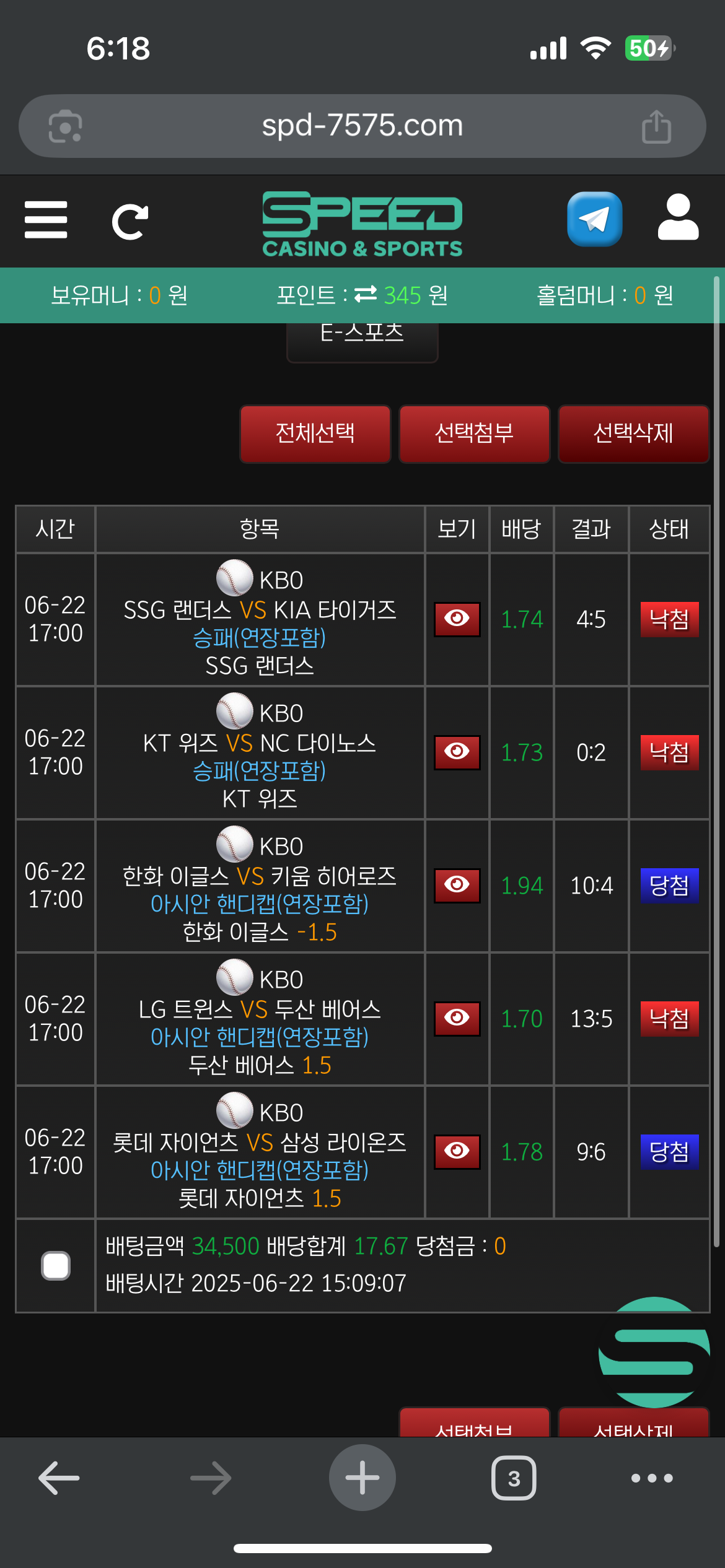The image size is (725, 1568).
Task: Tap the 선택삭제 button above the table
Action: tap(633, 433)
